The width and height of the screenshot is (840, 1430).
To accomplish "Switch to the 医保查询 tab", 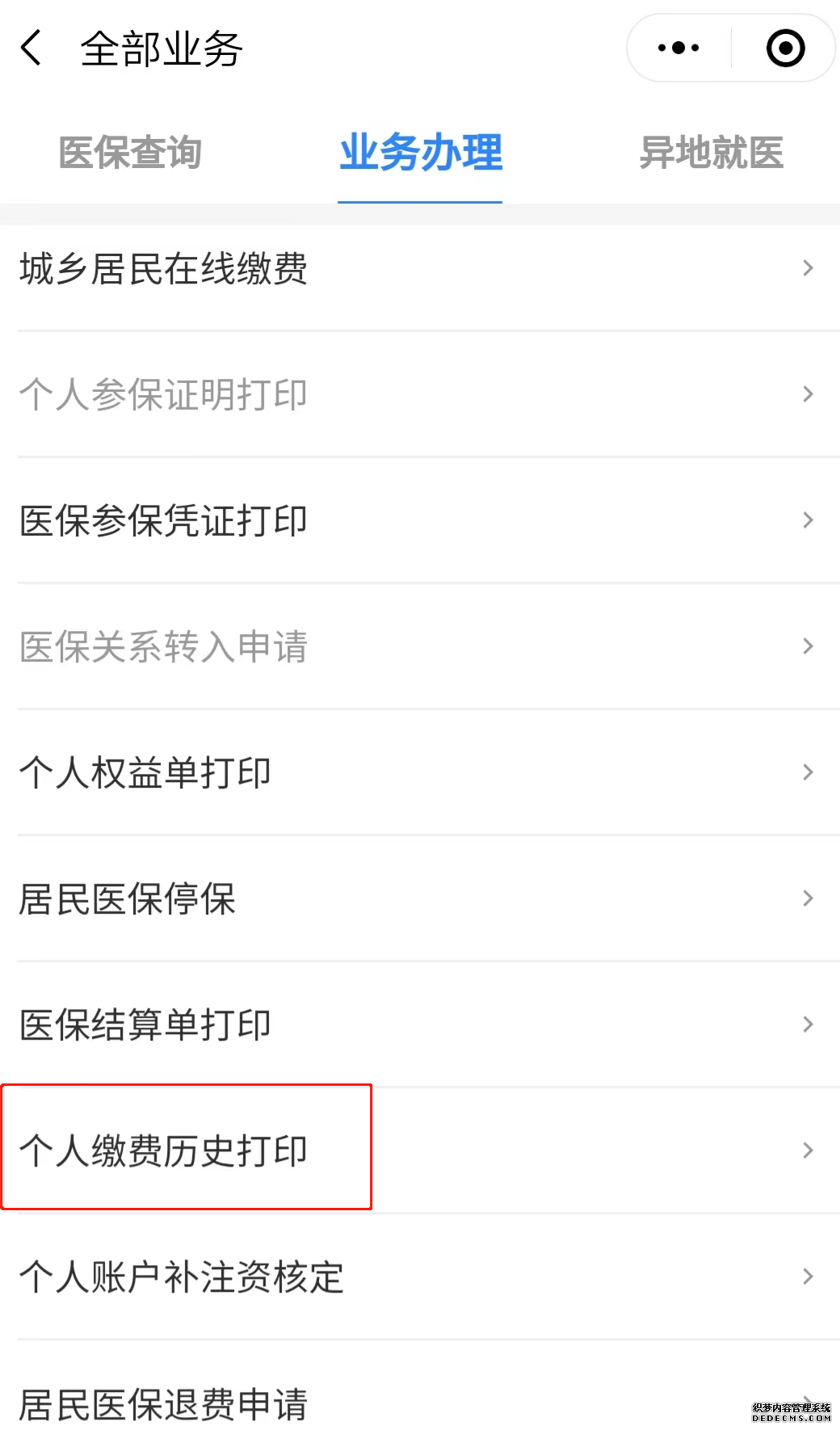I will (x=130, y=153).
